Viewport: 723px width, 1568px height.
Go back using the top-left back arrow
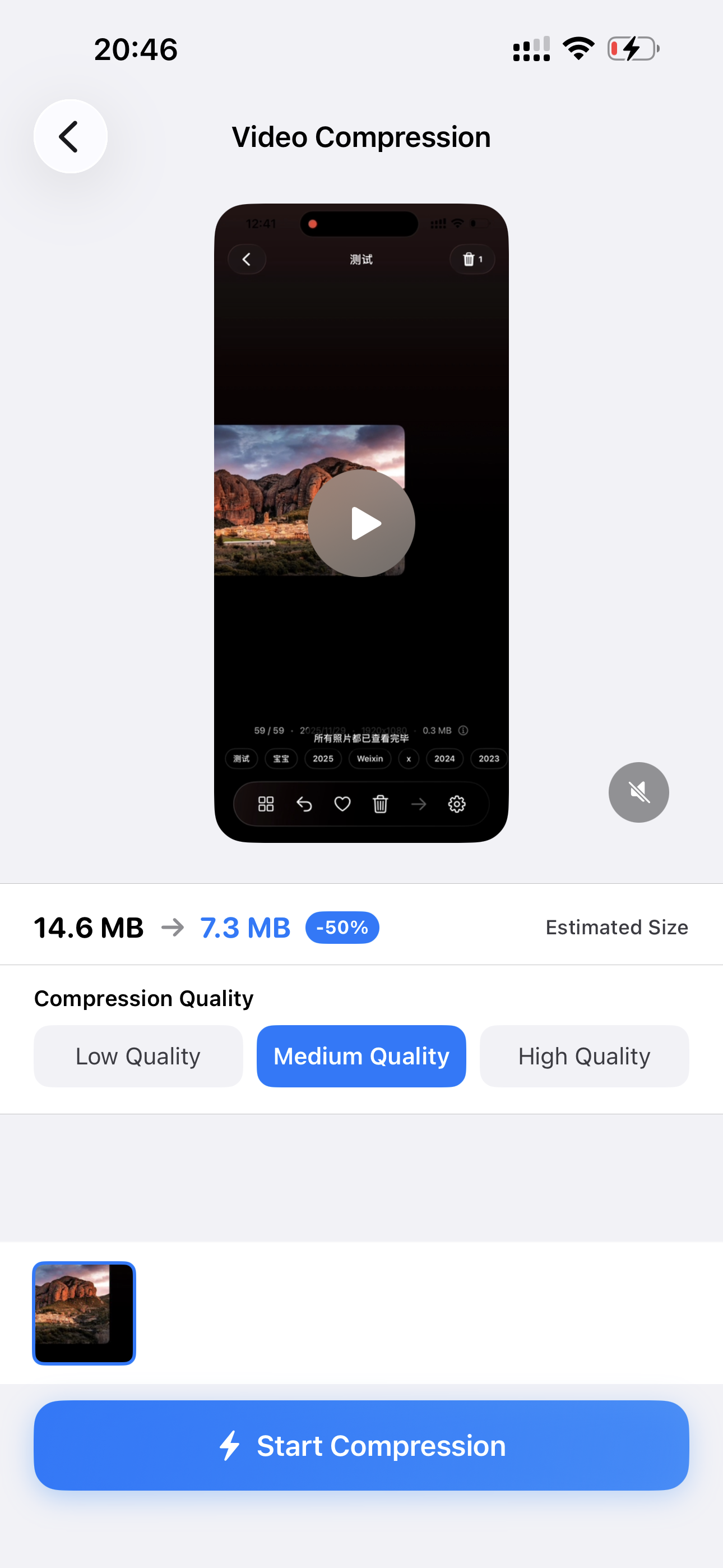click(x=70, y=136)
